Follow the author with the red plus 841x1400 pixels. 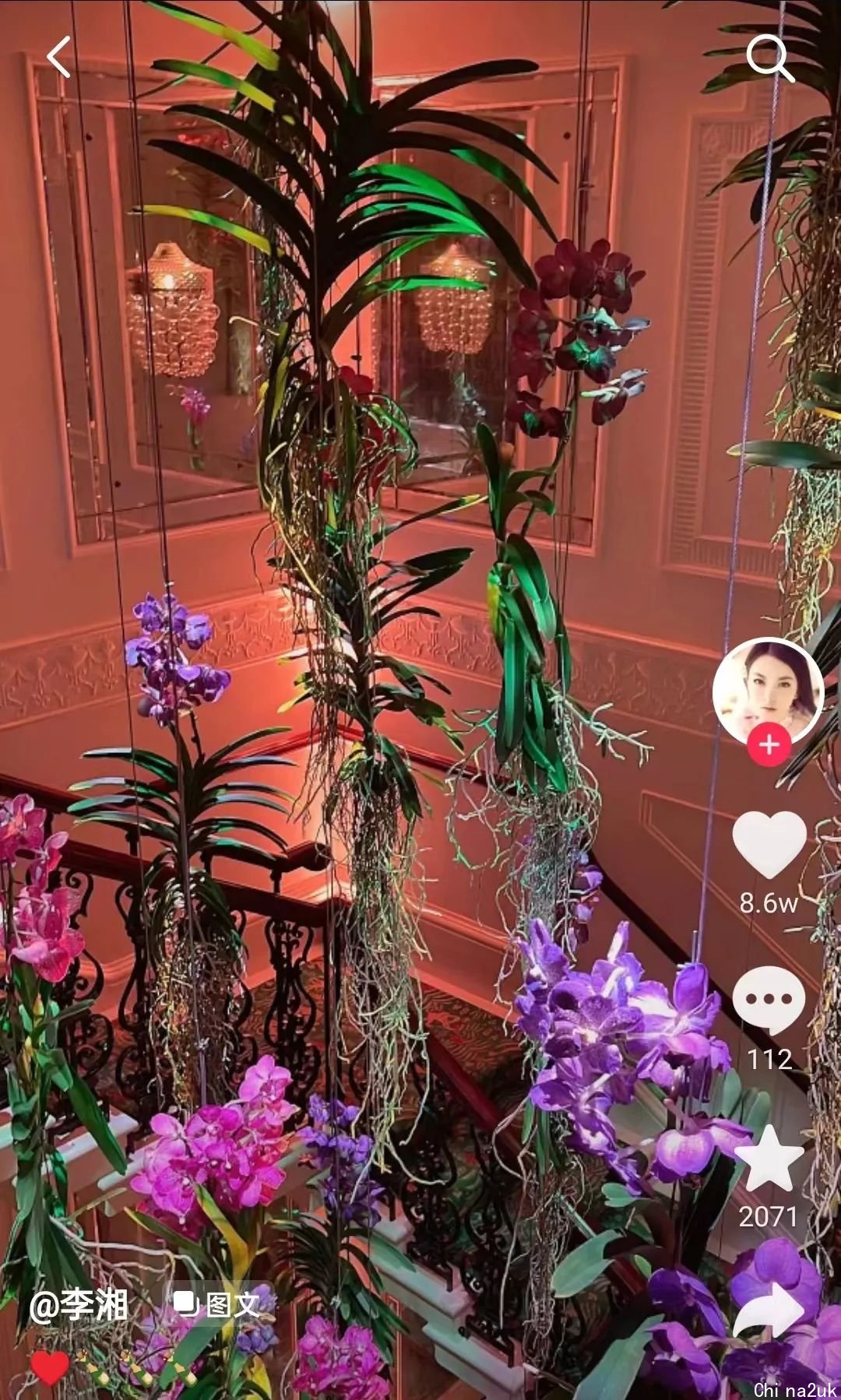click(x=769, y=745)
